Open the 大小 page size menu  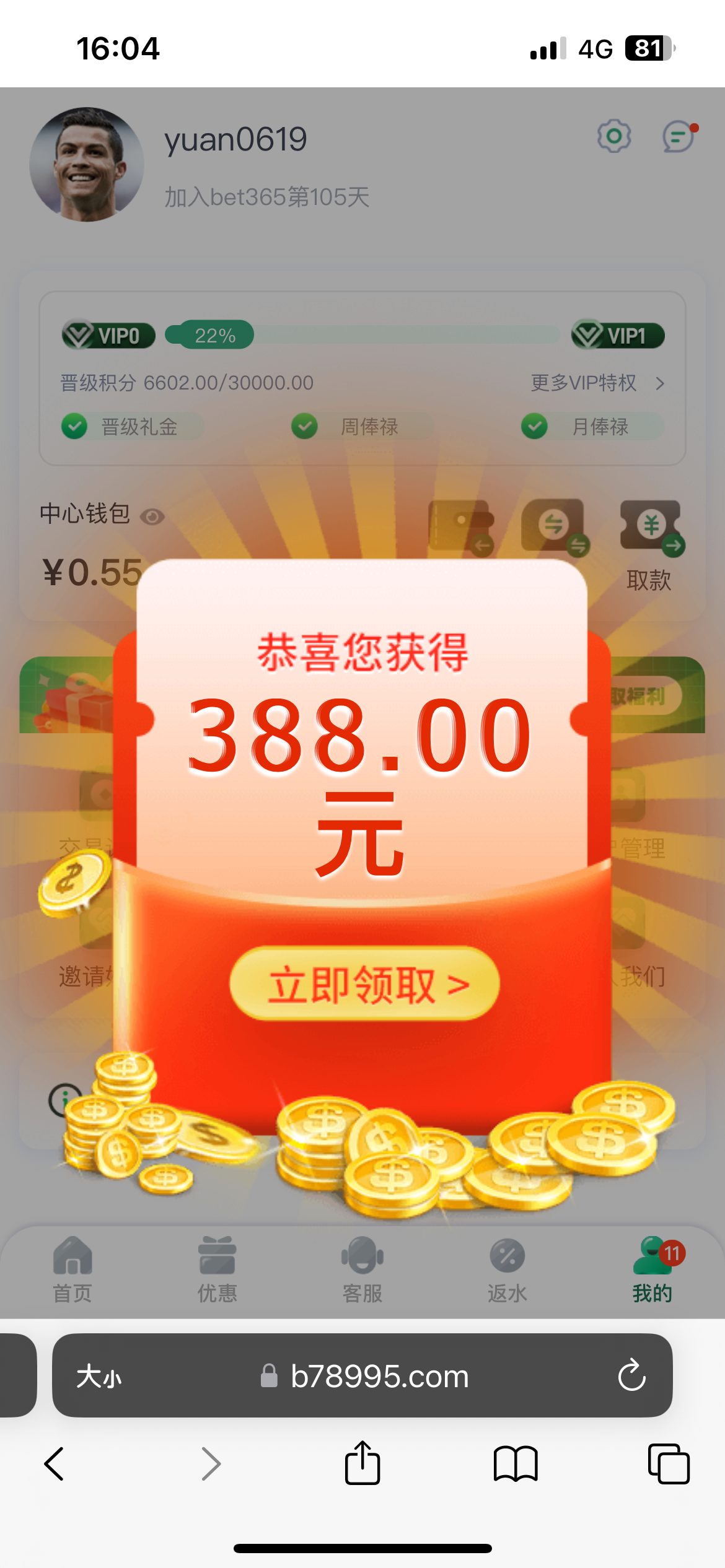click(99, 1376)
